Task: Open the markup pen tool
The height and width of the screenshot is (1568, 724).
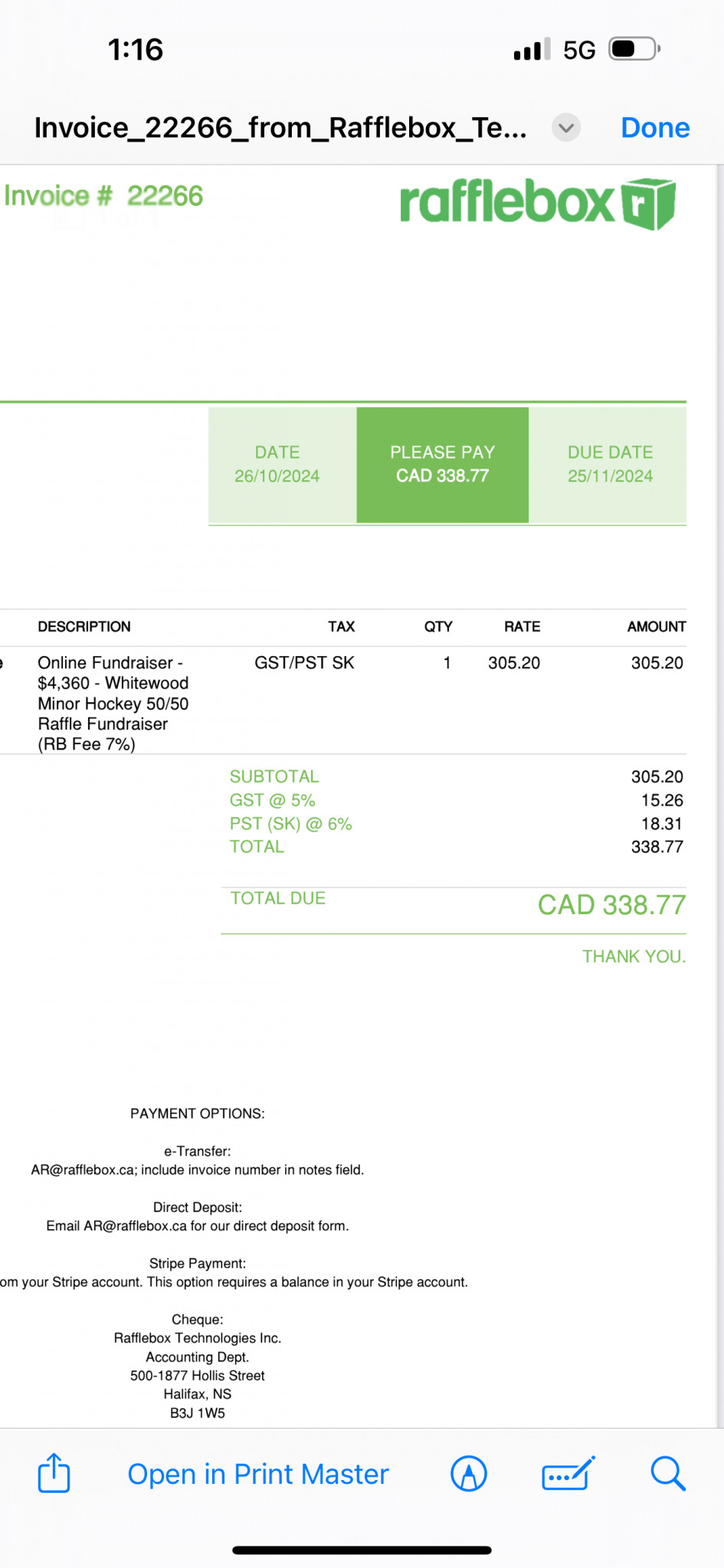Action: tap(469, 1474)
